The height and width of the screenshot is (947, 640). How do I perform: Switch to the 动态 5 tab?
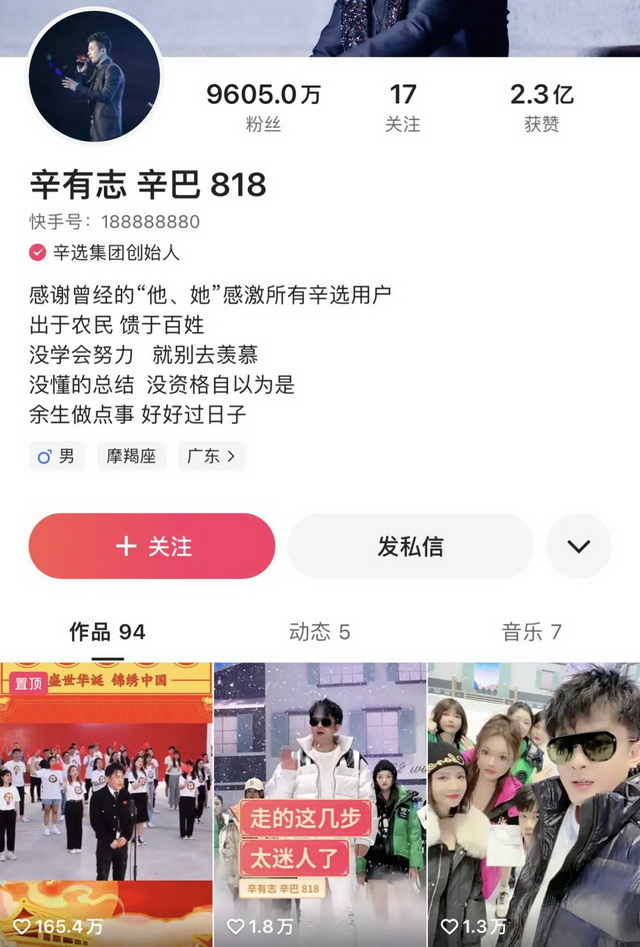[x=319, y=632]
